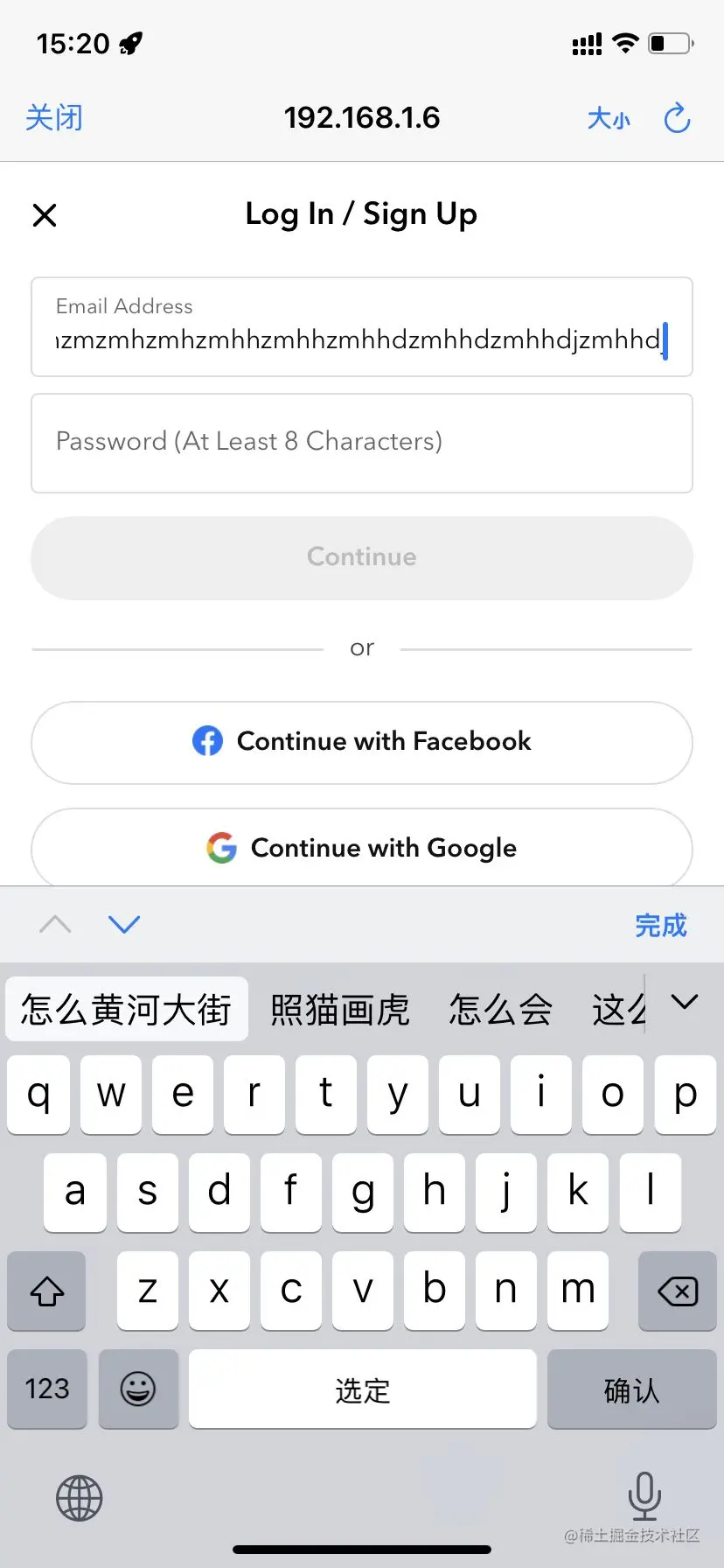Jump to next field with down chevron

pyautogui.click(x=124, y=924)
